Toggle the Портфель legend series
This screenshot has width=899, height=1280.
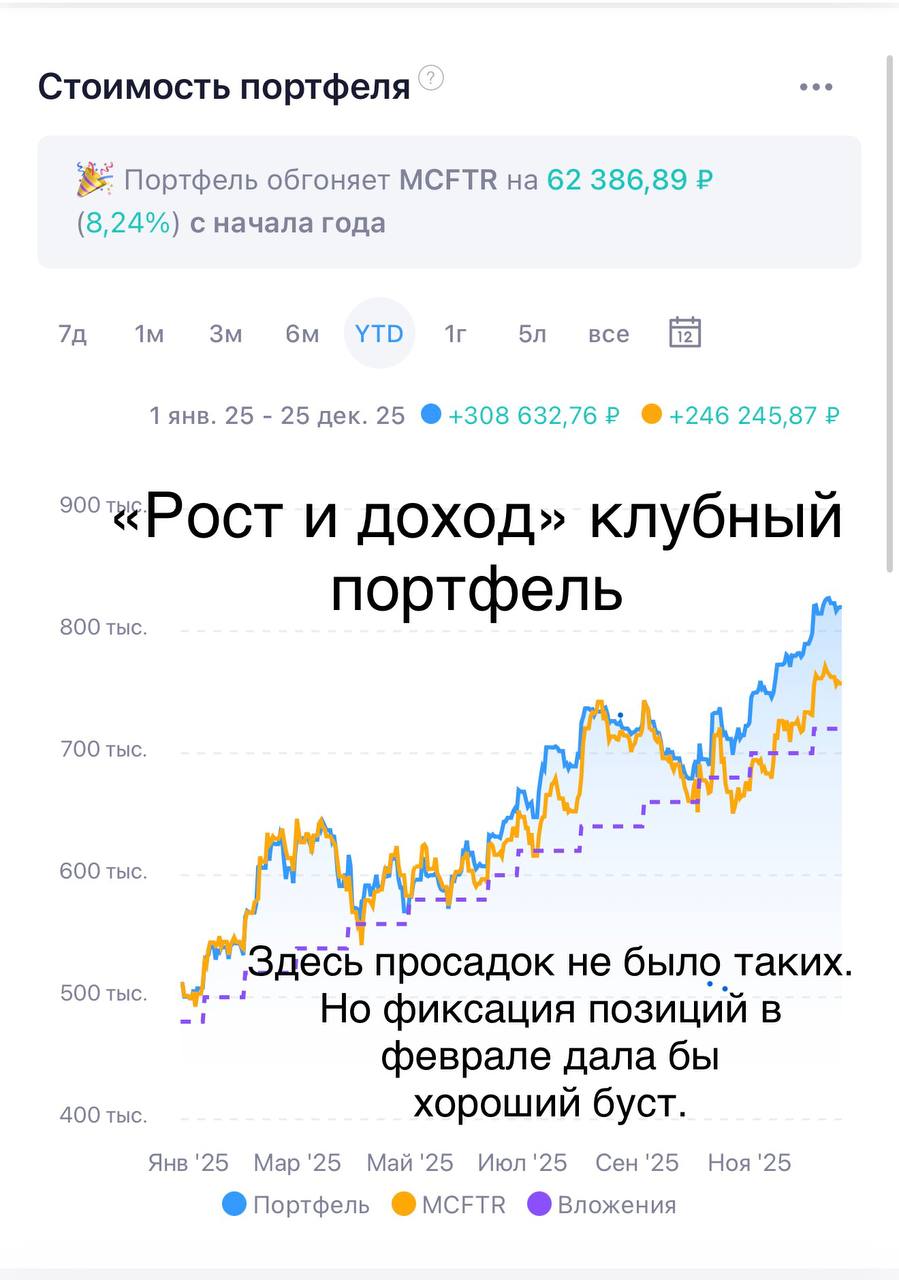pos(296,1205)
